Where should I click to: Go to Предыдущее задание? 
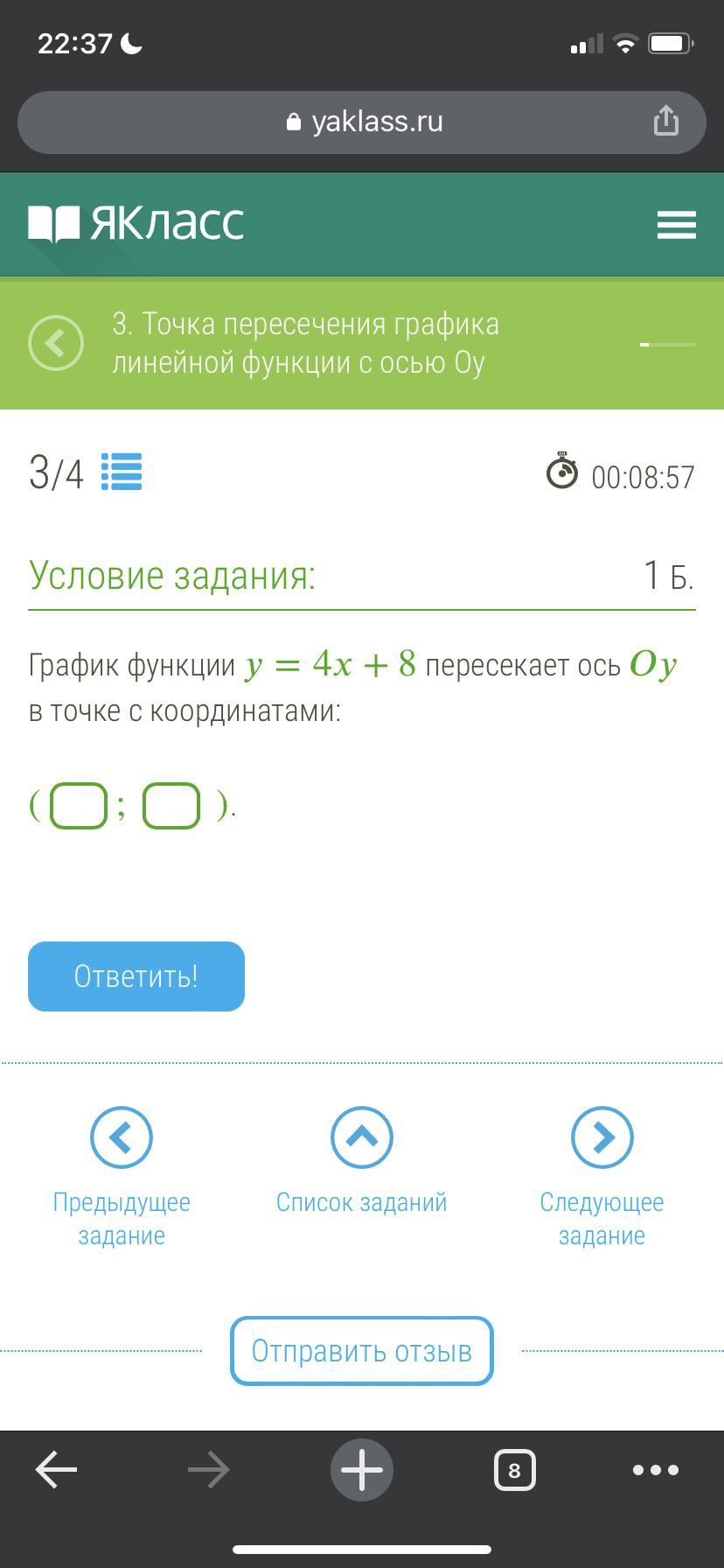click(122, 1137)
